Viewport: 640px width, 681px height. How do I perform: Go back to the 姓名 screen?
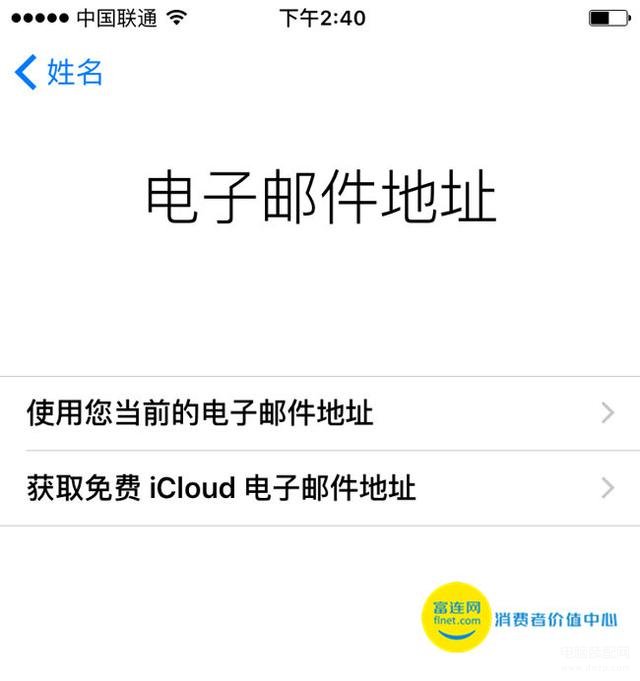[60, 72]
